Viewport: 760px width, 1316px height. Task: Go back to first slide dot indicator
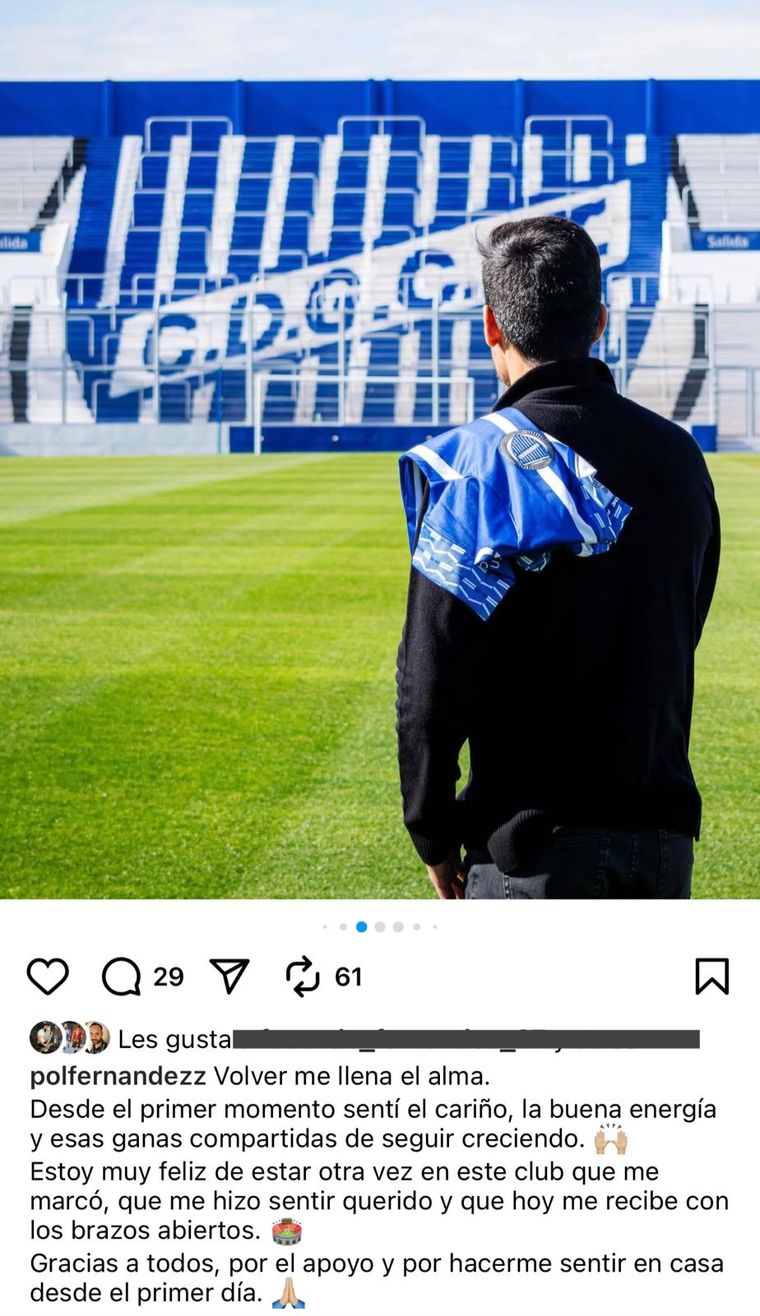click(x=325, y=927)
